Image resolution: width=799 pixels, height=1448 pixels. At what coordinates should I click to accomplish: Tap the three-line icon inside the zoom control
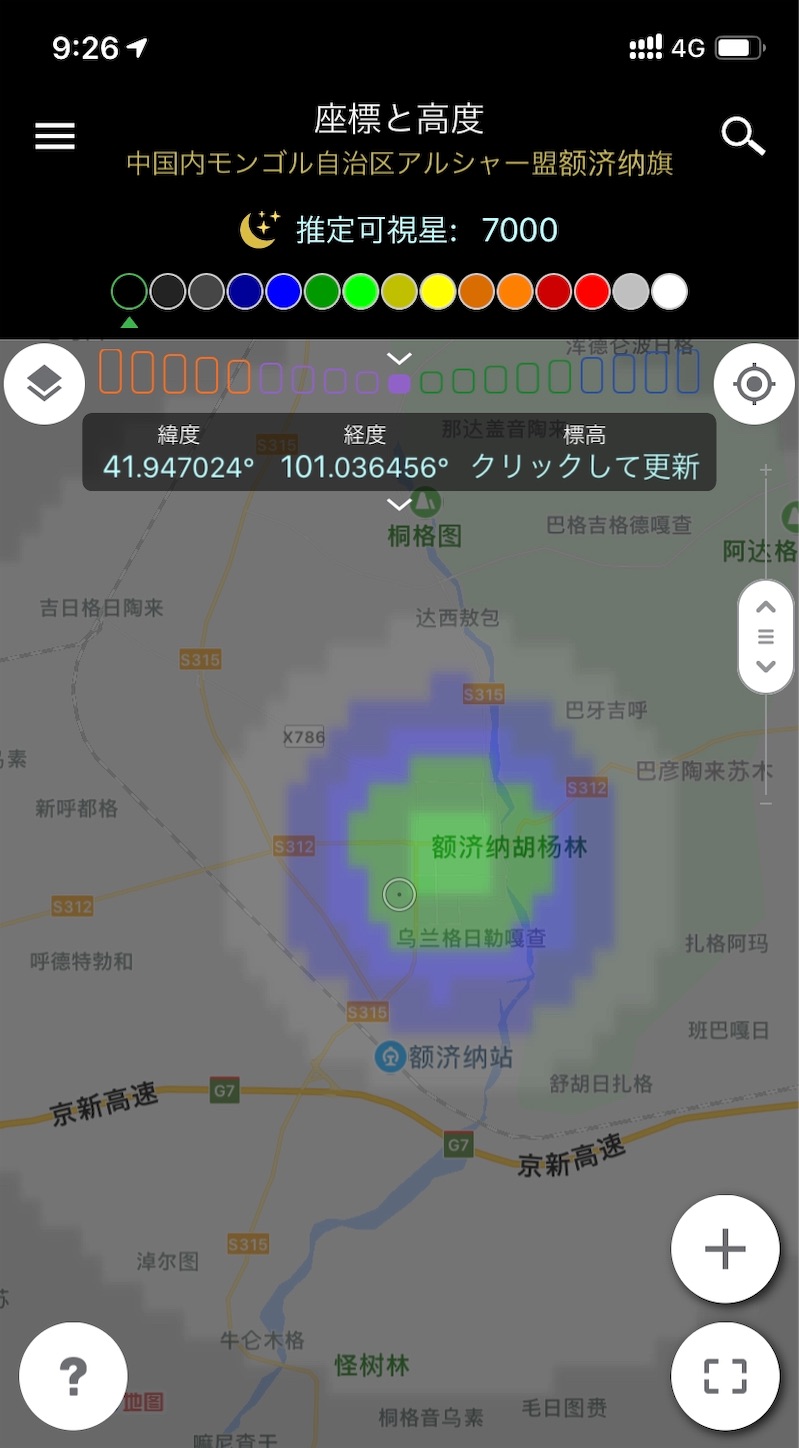[765, 636]
